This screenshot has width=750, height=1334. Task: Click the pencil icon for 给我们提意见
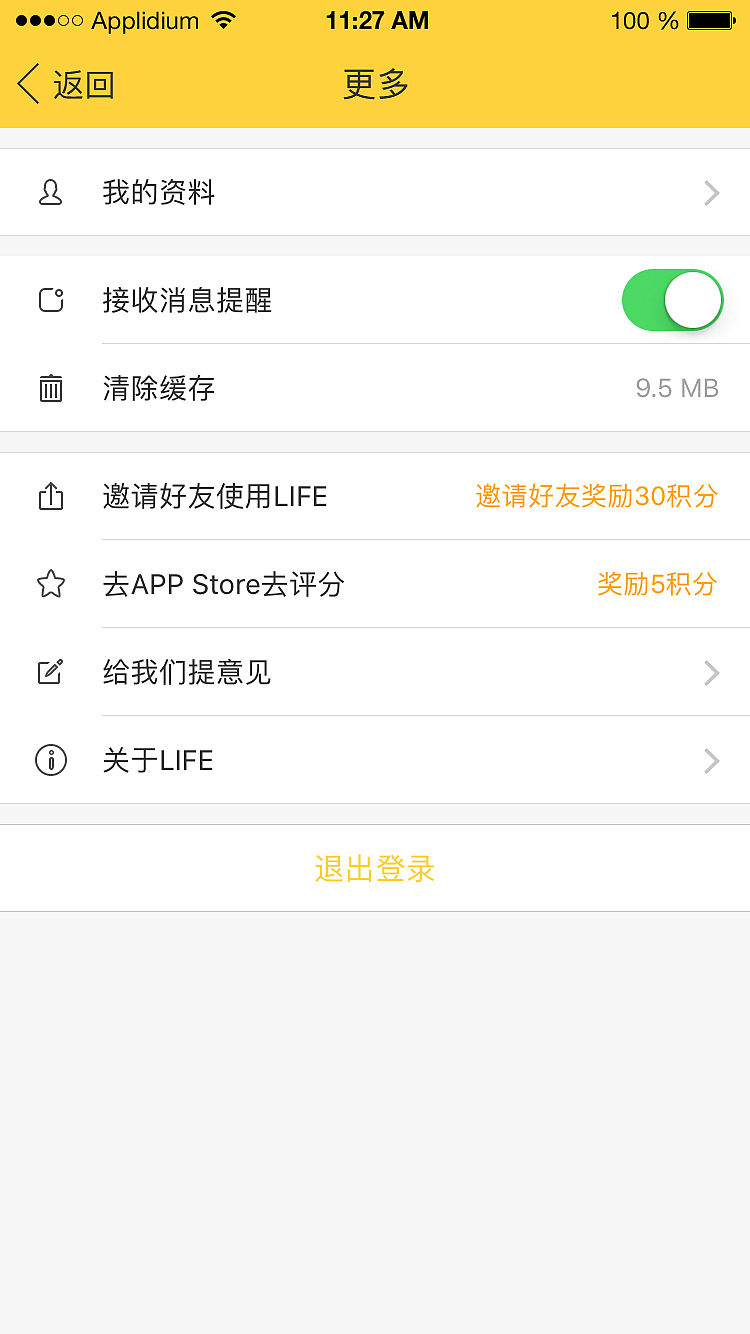(51, 673)
